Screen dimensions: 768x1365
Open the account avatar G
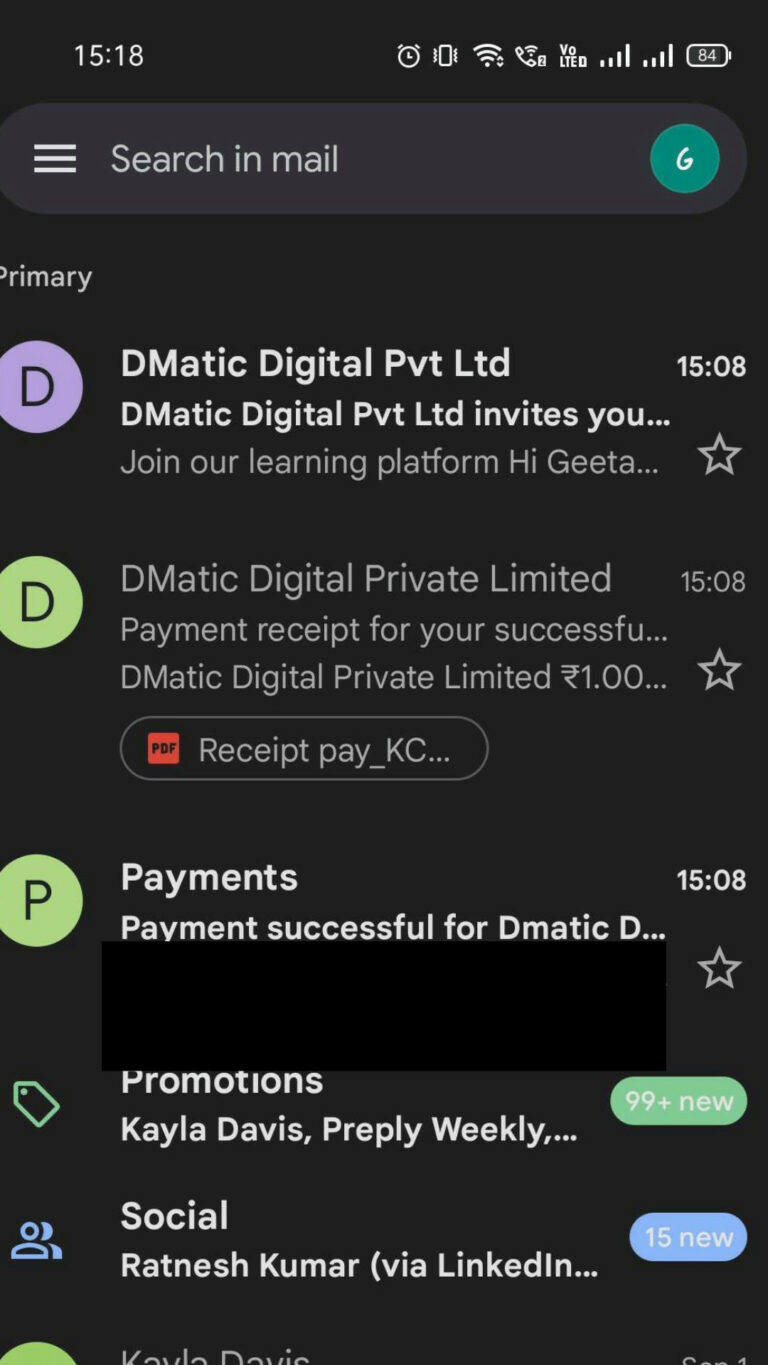coord(685,159)
